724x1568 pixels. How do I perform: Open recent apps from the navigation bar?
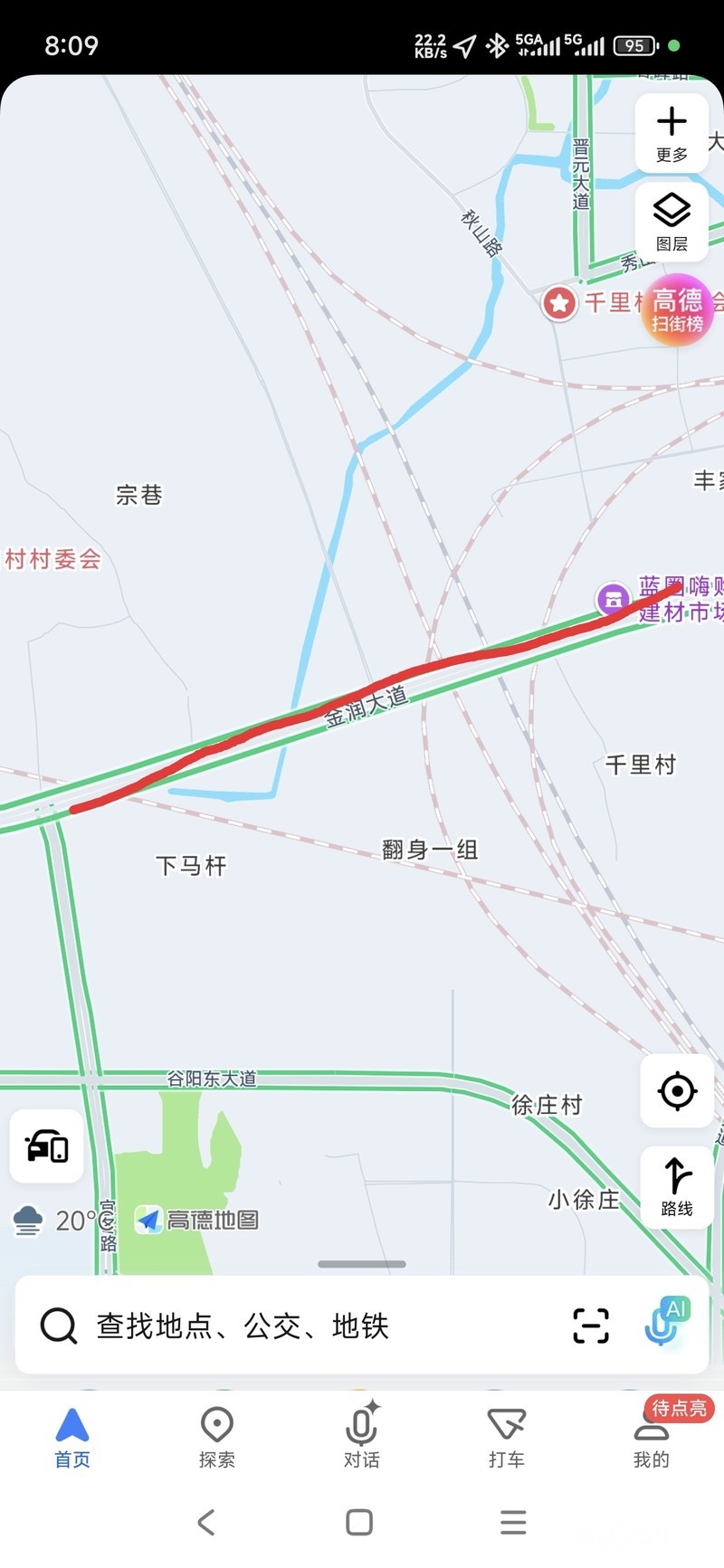coord(513,1523)
